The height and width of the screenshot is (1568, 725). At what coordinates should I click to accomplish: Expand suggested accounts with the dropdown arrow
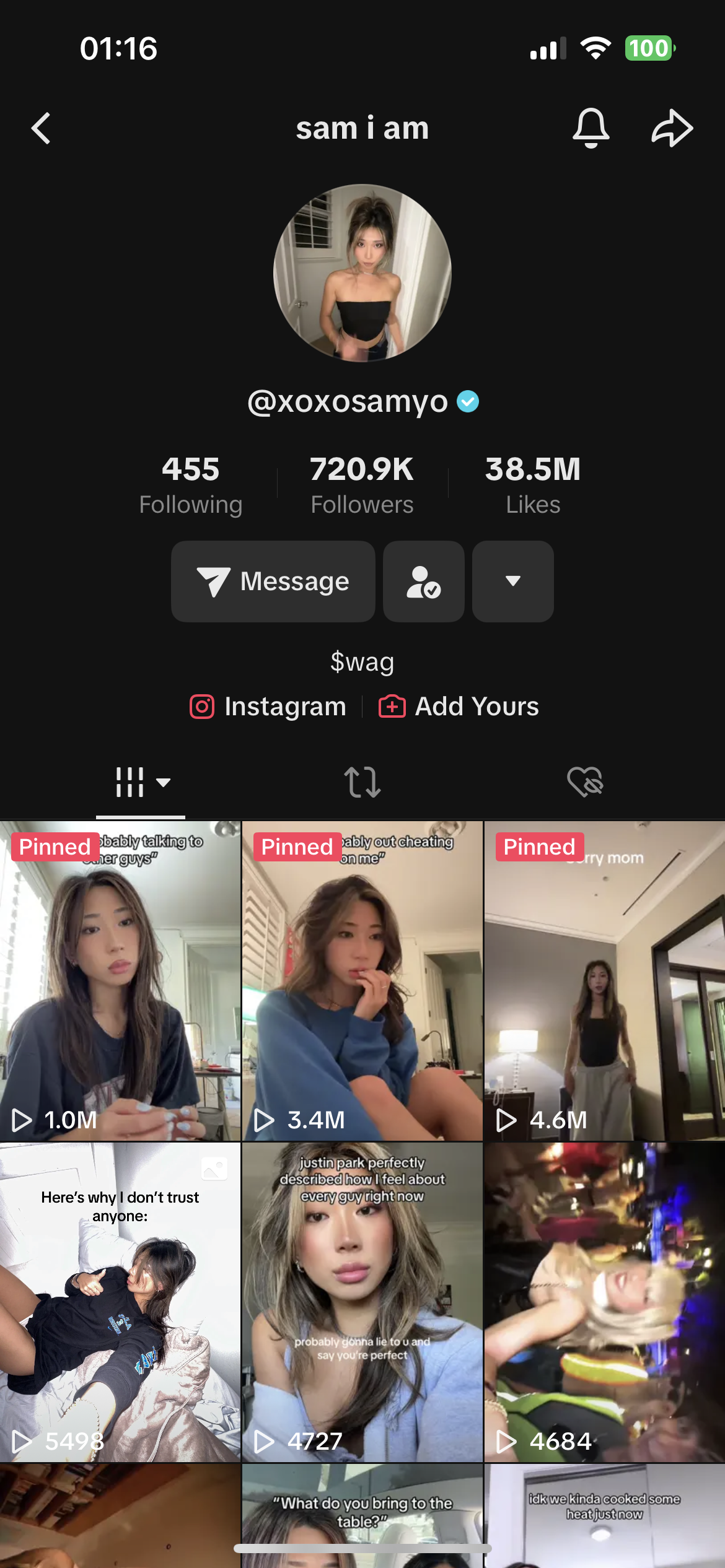coord(513,581)
